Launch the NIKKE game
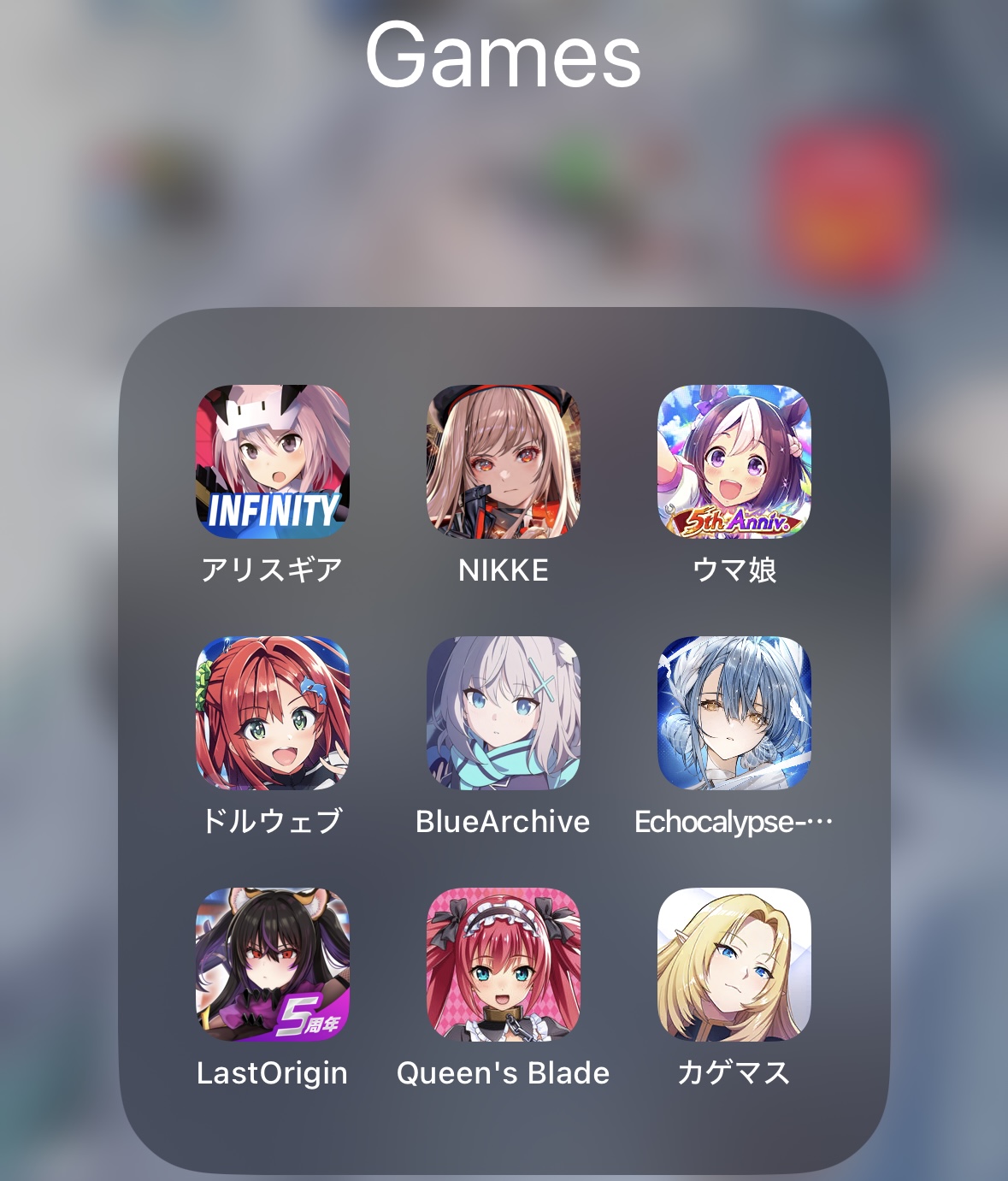Viewport: 1008px width, 1181px height. click(504, 462)
